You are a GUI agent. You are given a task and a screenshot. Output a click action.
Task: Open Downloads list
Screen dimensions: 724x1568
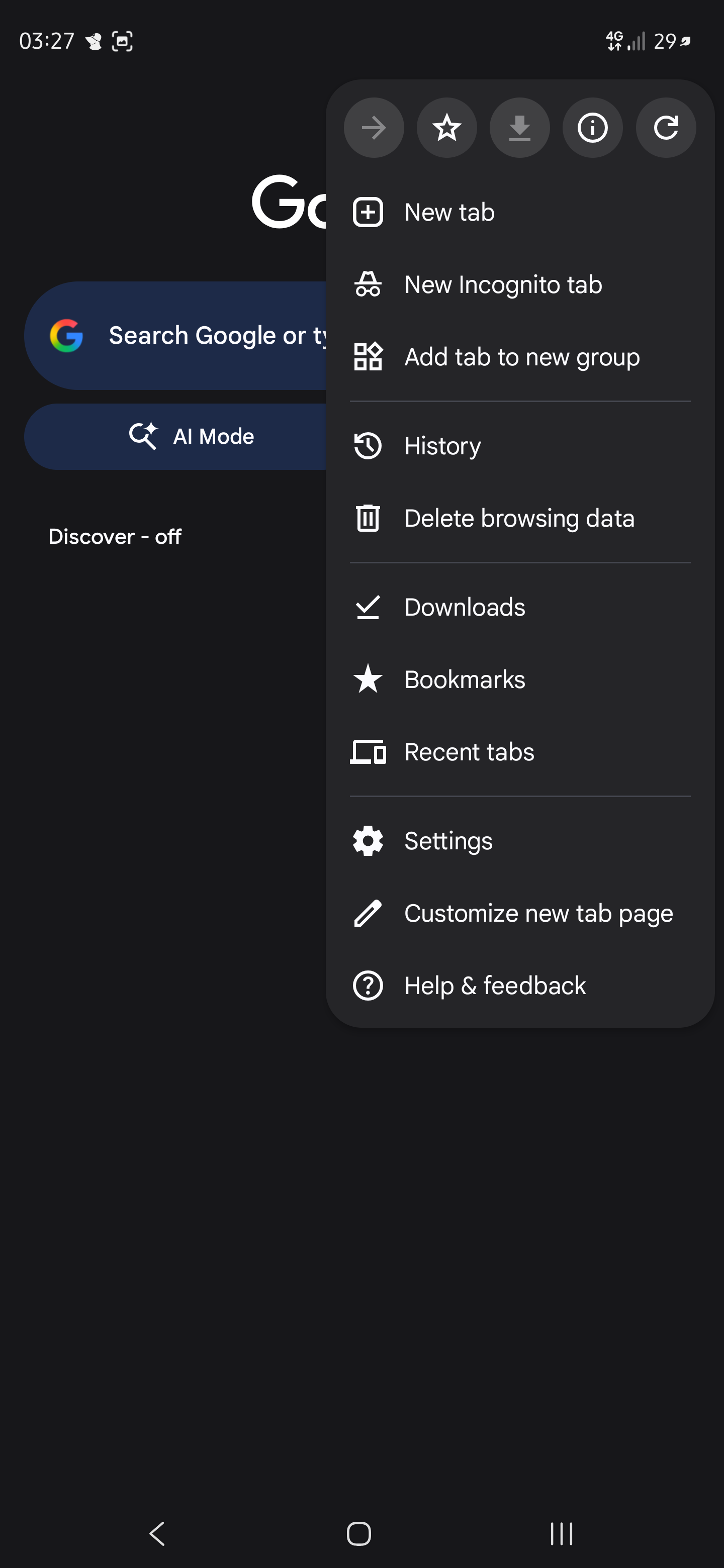[520, 608]
